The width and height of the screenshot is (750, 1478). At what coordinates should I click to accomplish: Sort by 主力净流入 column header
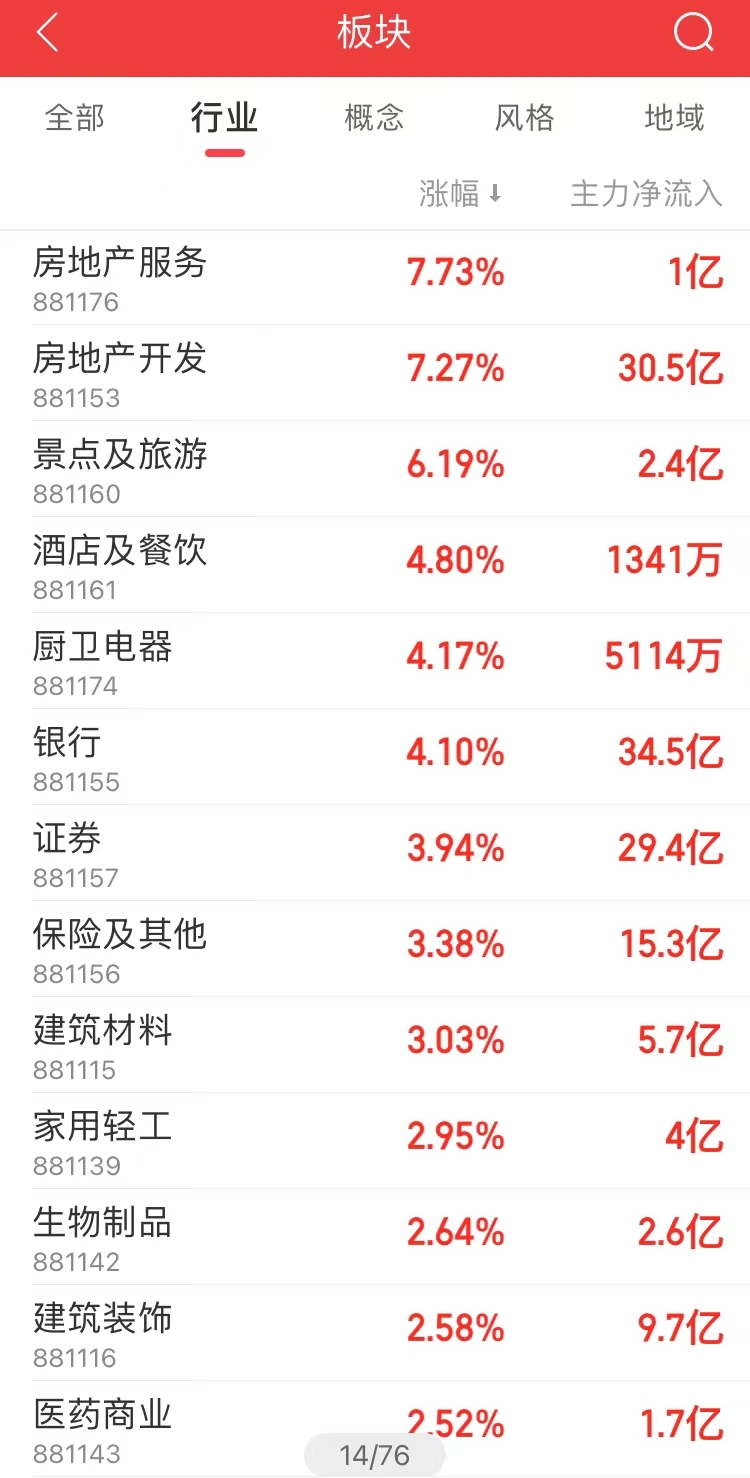[x=644, y=194]
